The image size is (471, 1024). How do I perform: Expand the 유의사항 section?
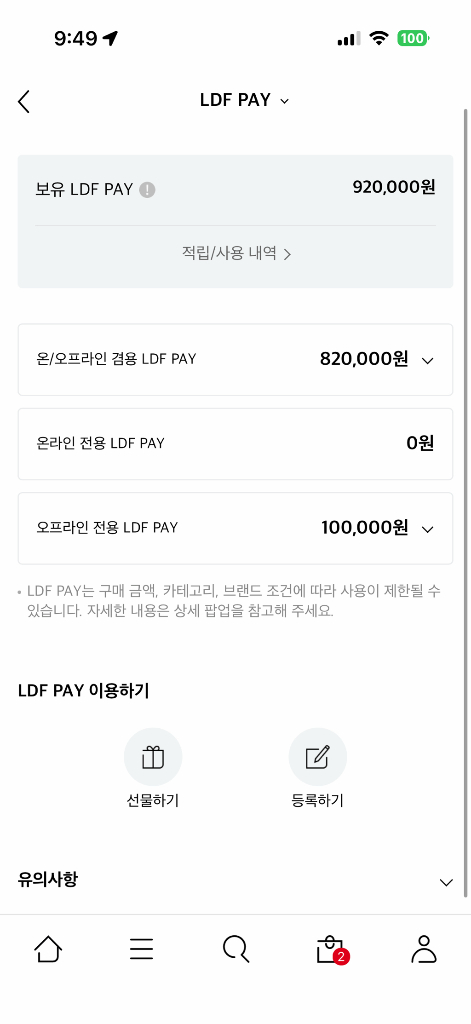click(235, 880)
